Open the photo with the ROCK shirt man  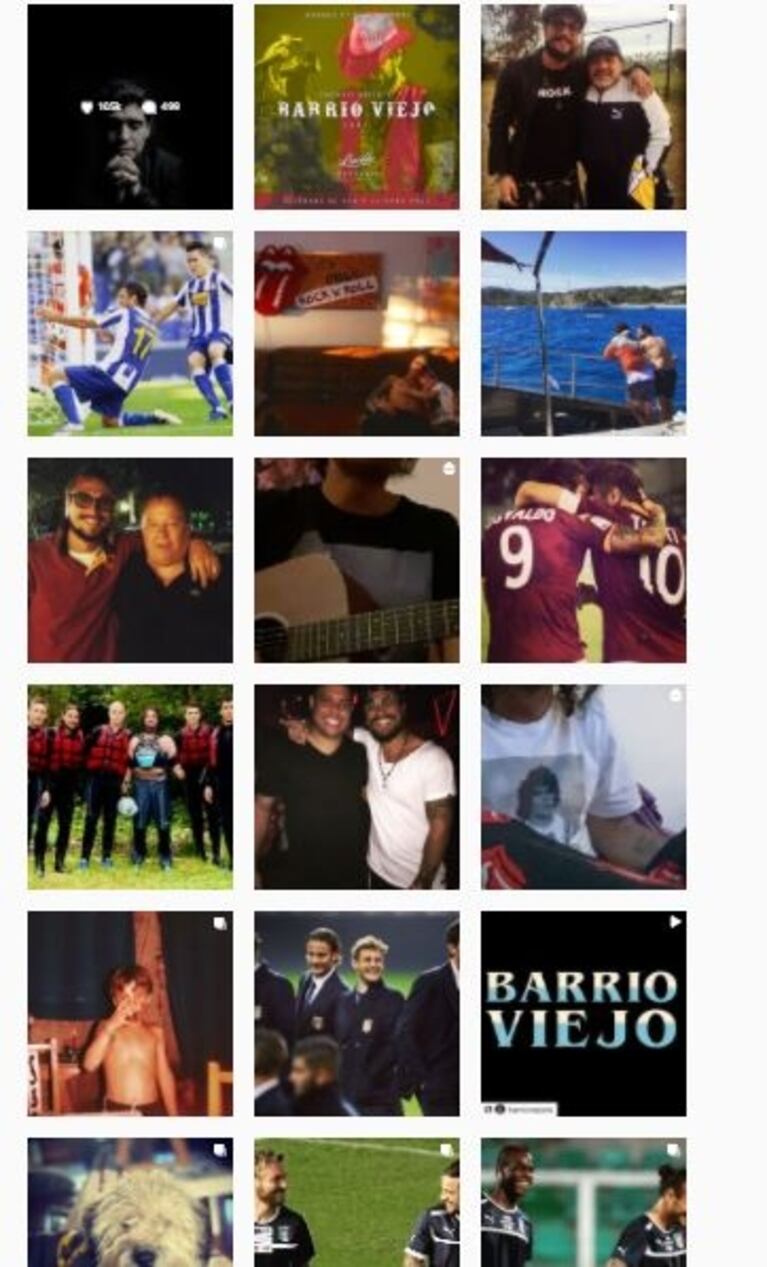(x=583, y=106)
